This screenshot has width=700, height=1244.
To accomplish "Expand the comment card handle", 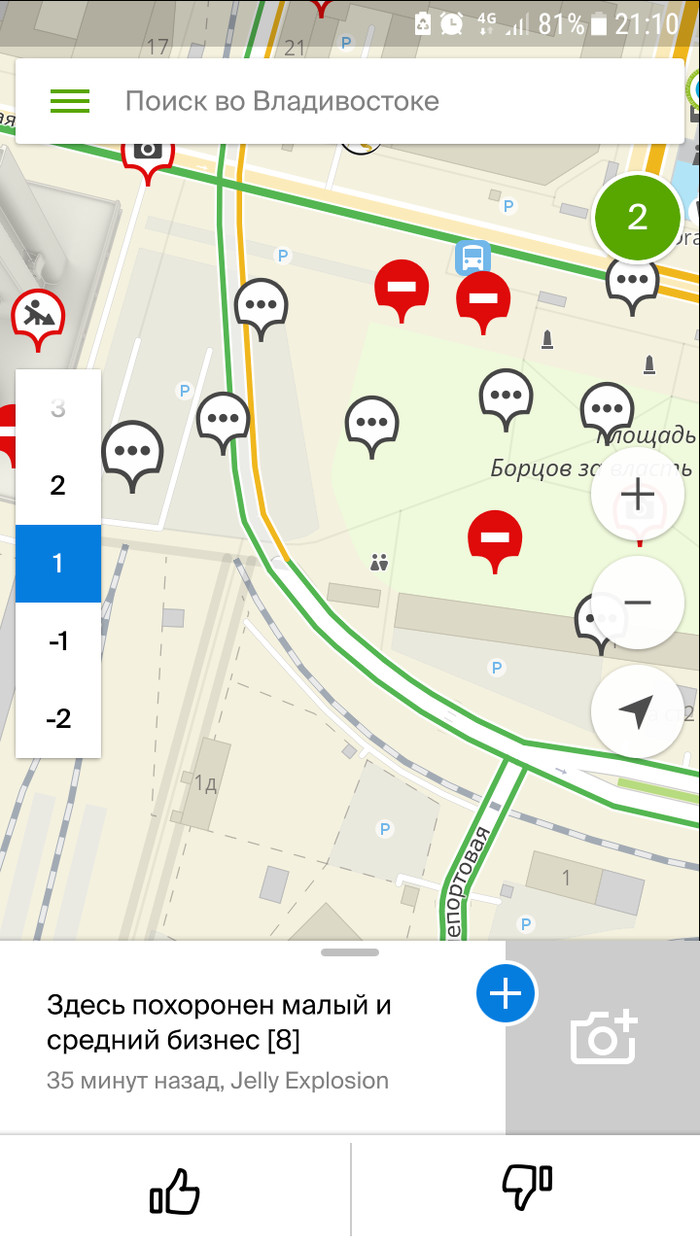I will click(350, 953).
